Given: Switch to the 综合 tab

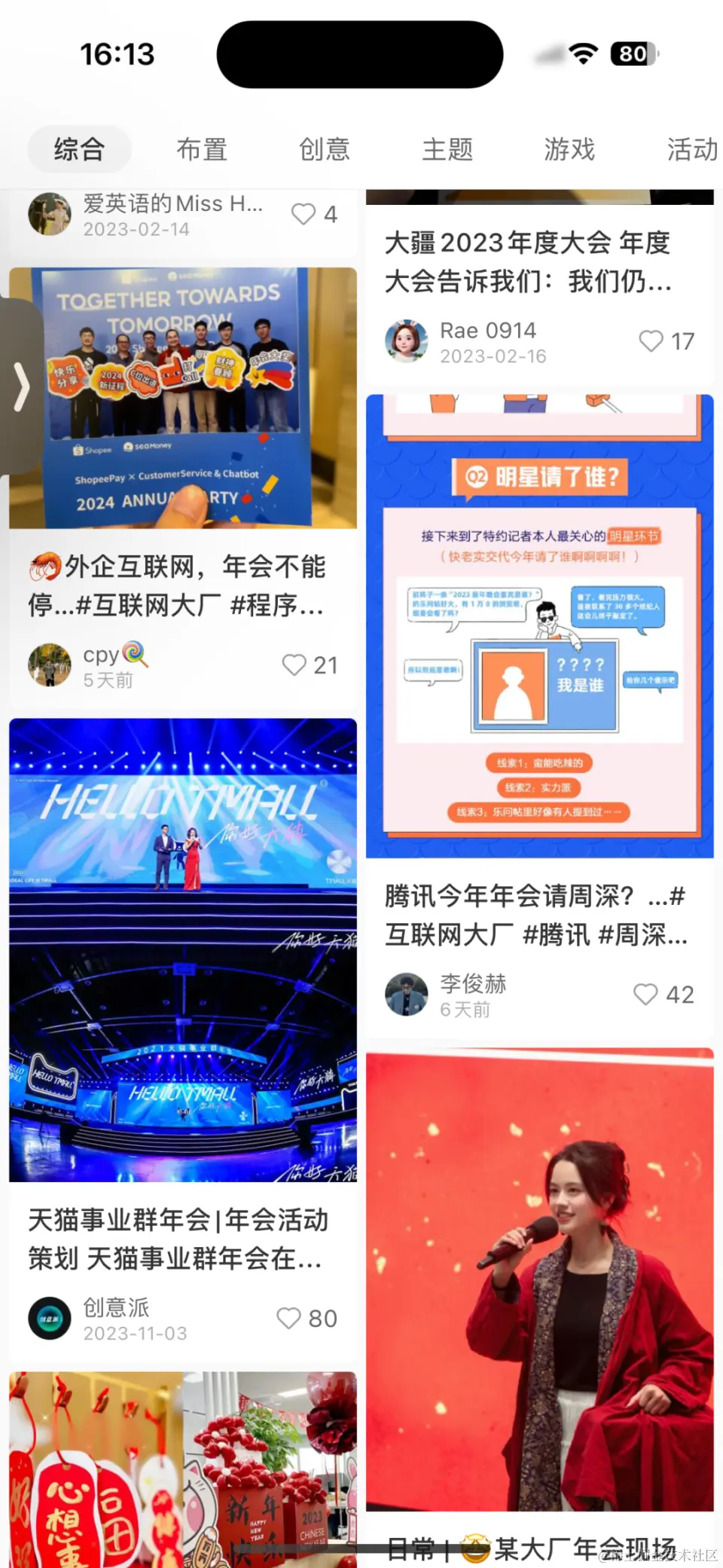Looking at the screenshot, I should (x=79, y=149).
